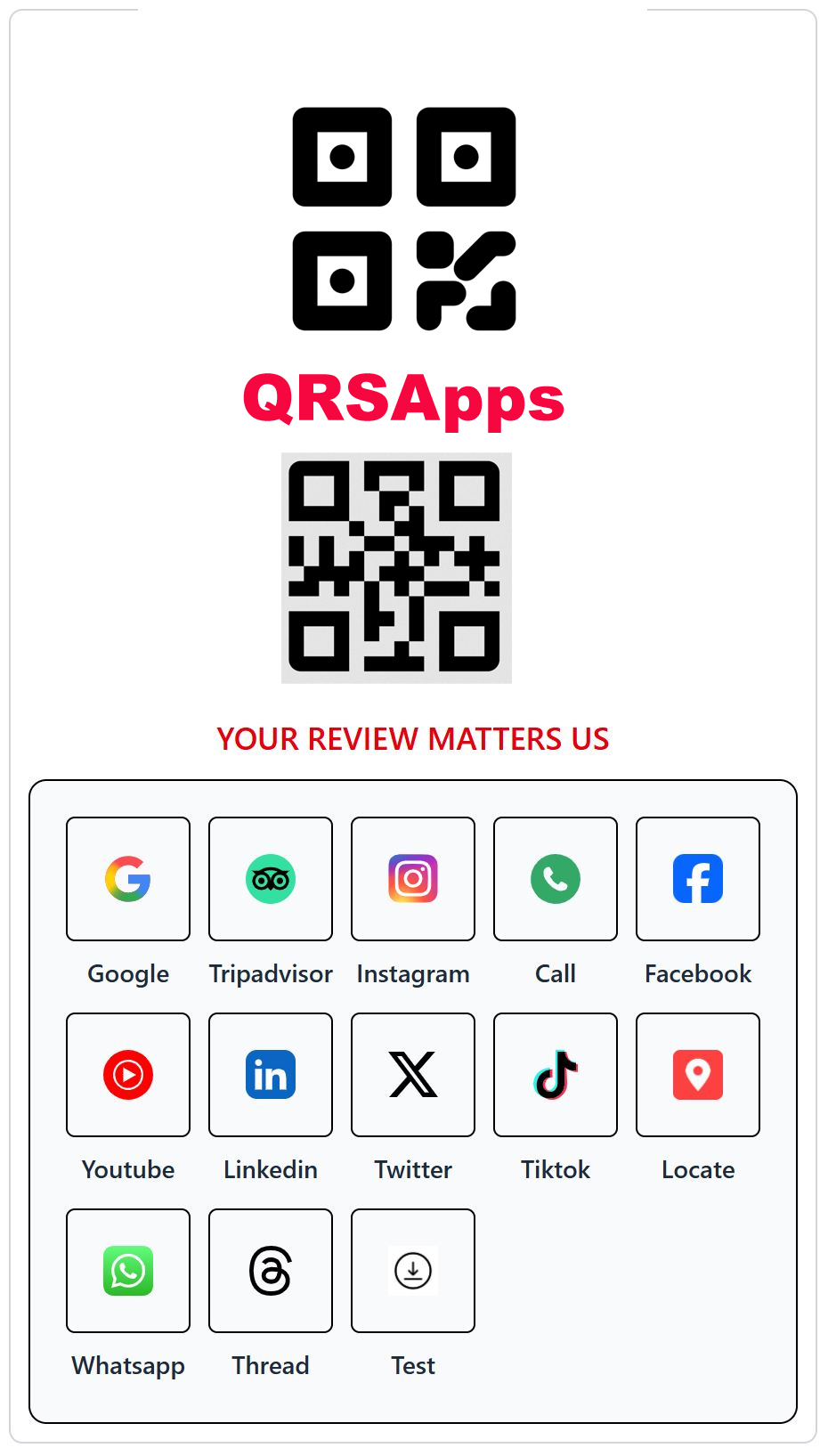
Task: Open the Instagram tile
Action: coord(413,879)
